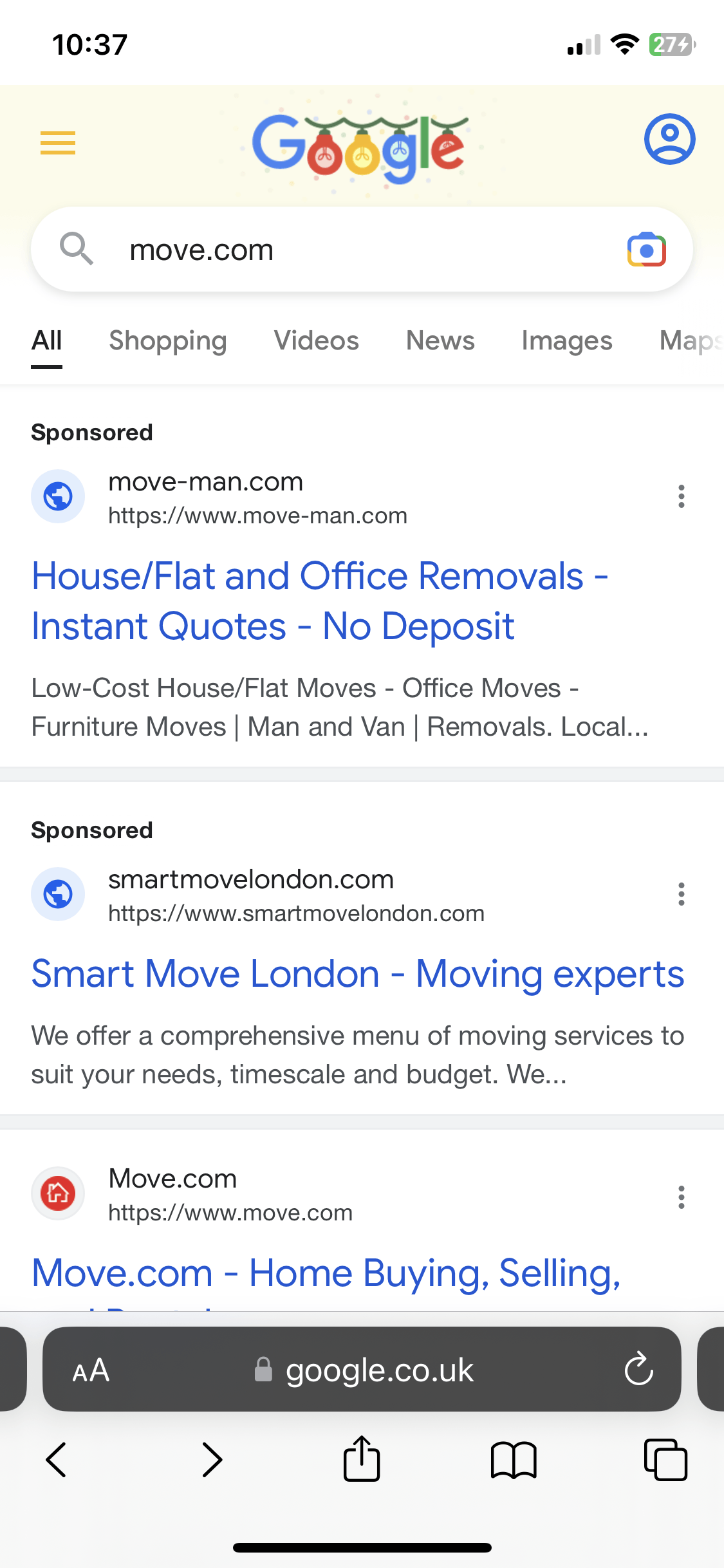The height and width of the screenshot is (1568, 724).
Task: Switch to the Shopping tab
Action: [167, 341]
